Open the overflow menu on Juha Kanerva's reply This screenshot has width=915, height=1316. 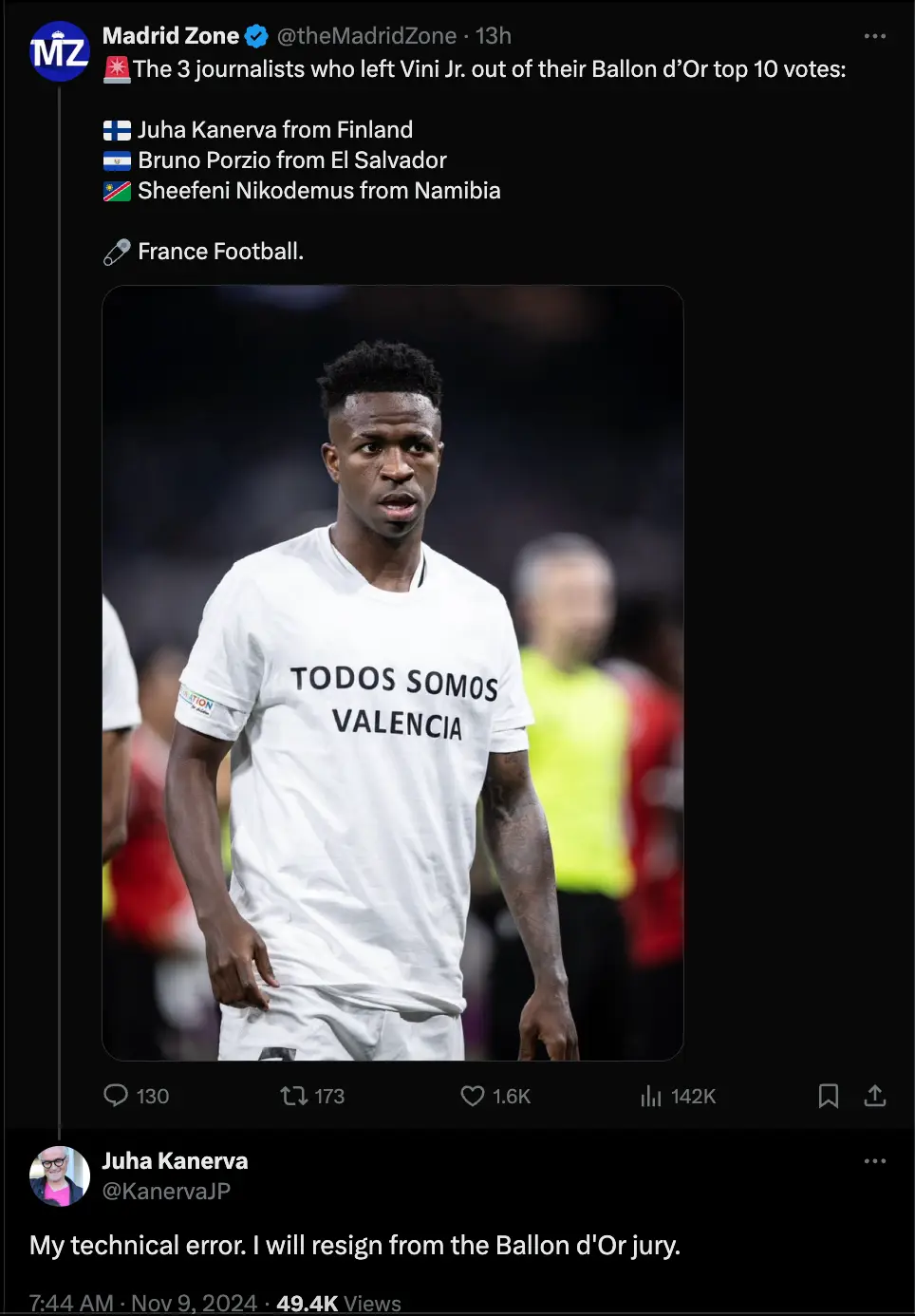[874, 1161]
